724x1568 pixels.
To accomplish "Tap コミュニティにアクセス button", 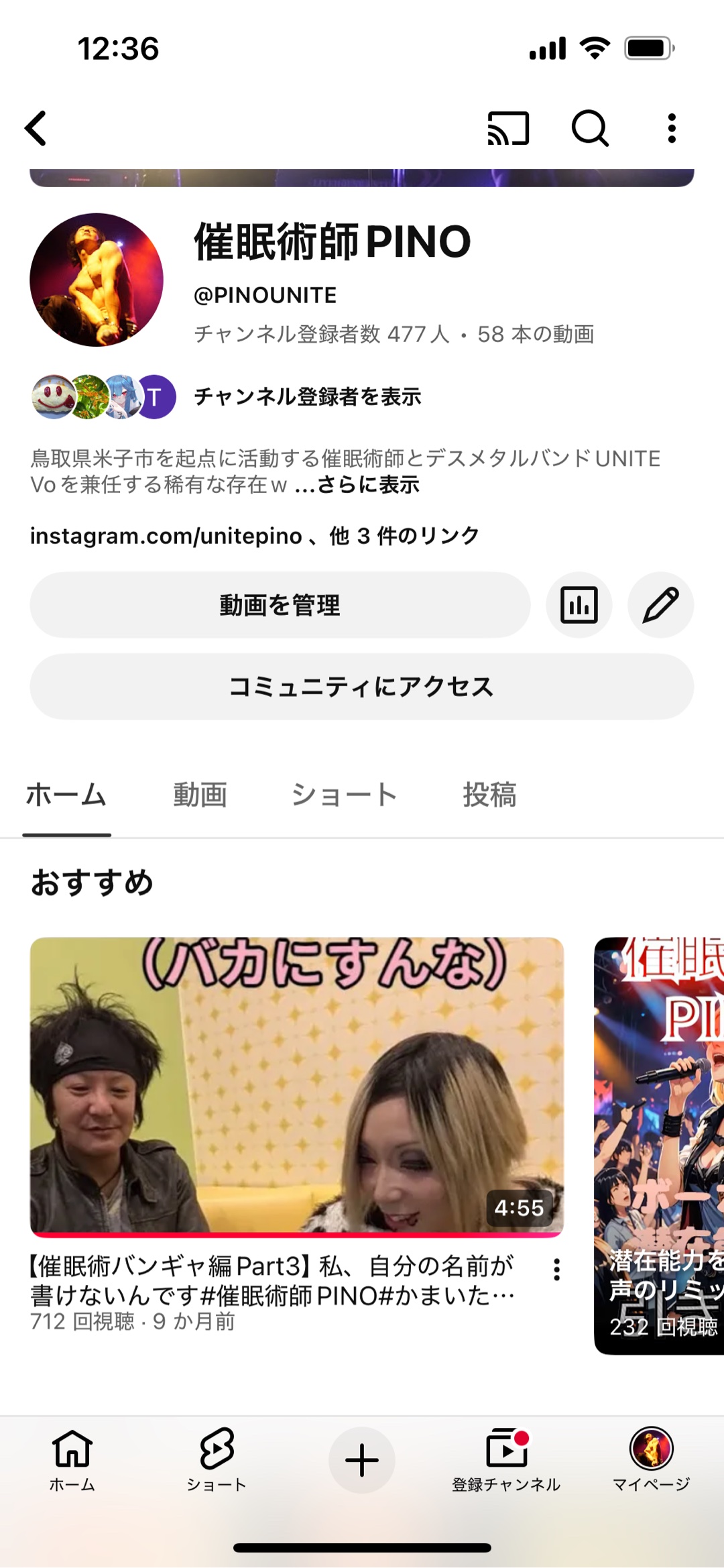I will click(362, 687).
